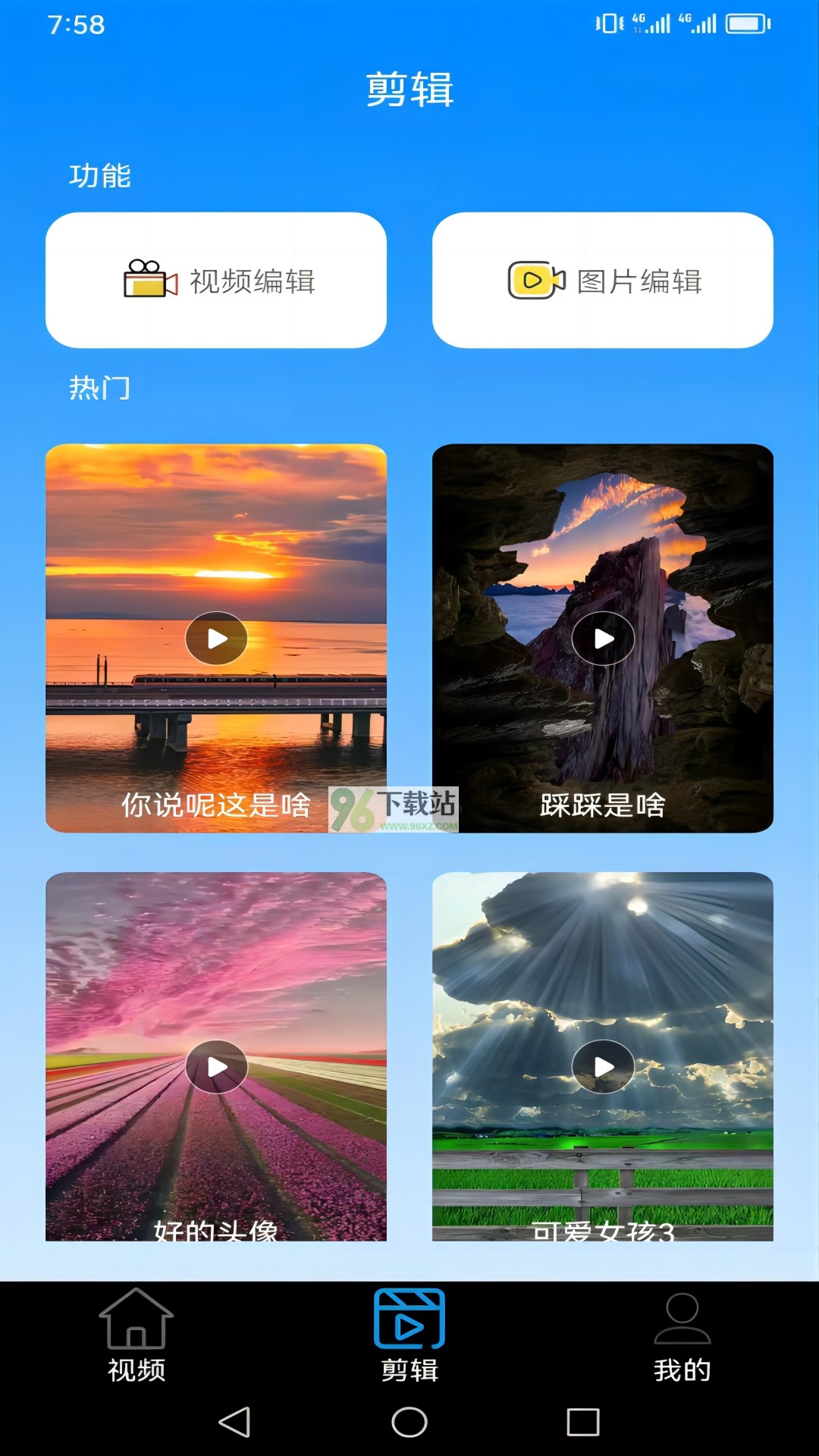This screenshot has height=1456, width=819.
Task: Open the 好的头像 flower field video
Action: (x=216, y=1066)
